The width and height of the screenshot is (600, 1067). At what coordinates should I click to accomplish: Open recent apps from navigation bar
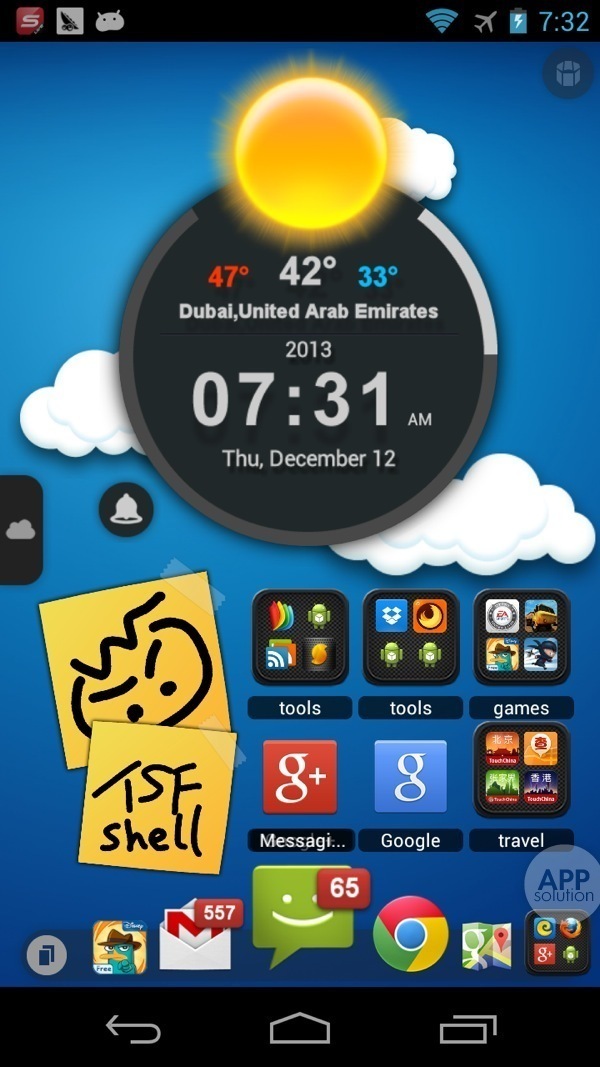[x=467, y=1028]
